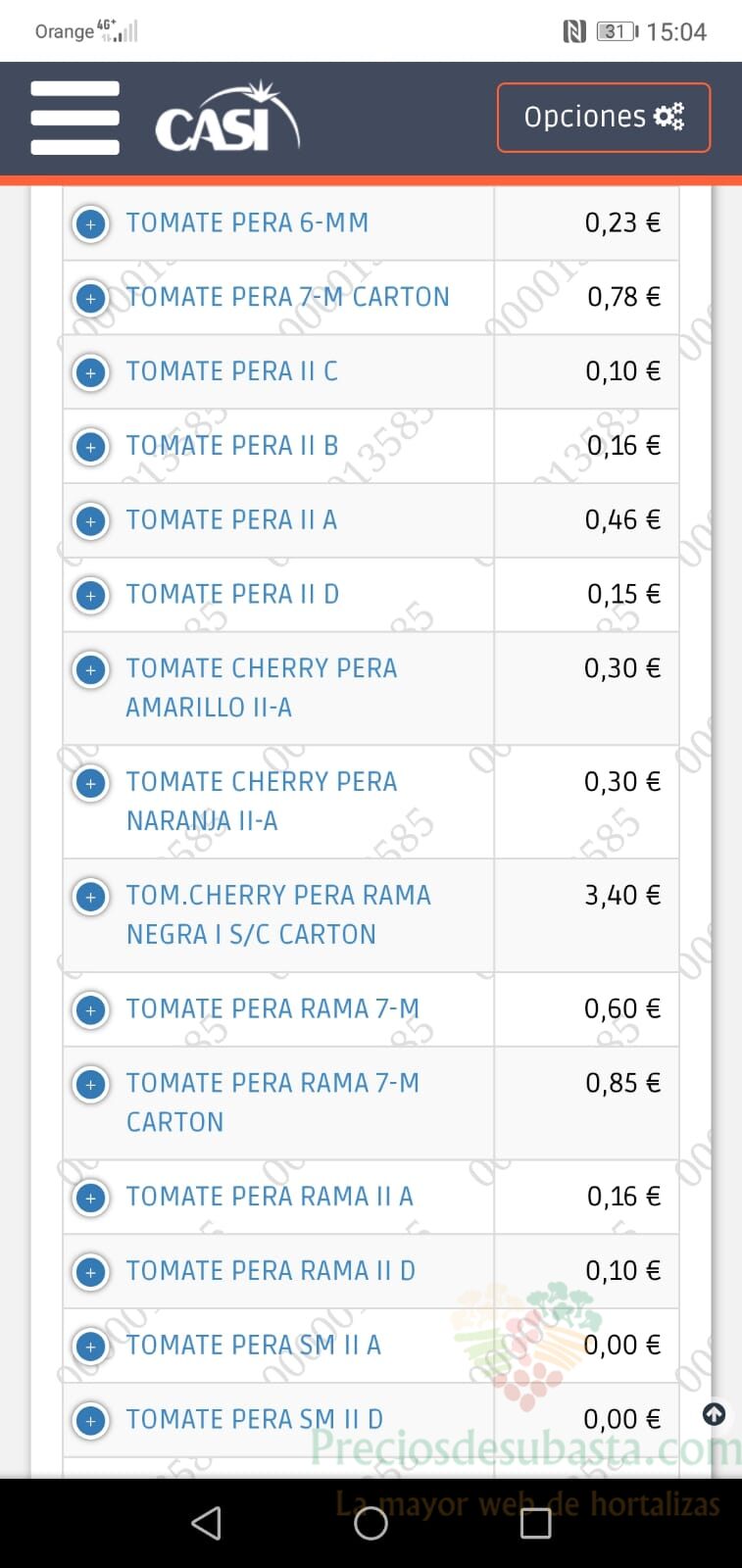Expand TOMATE PERA 7-M CARTON details
The image size is (742, 1568).
91,298
